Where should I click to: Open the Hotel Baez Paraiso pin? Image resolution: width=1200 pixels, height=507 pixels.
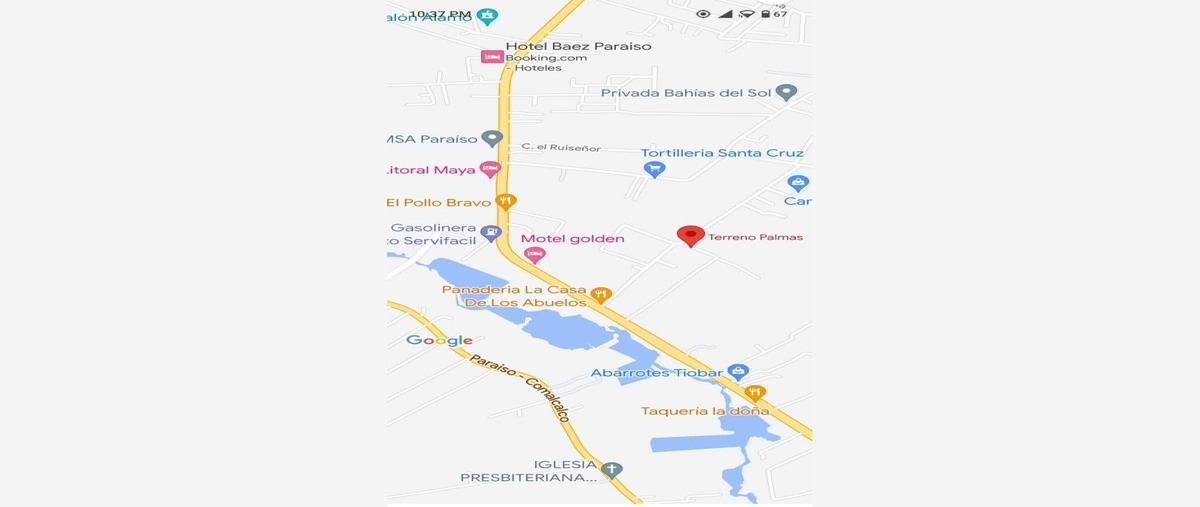[492, 57]
